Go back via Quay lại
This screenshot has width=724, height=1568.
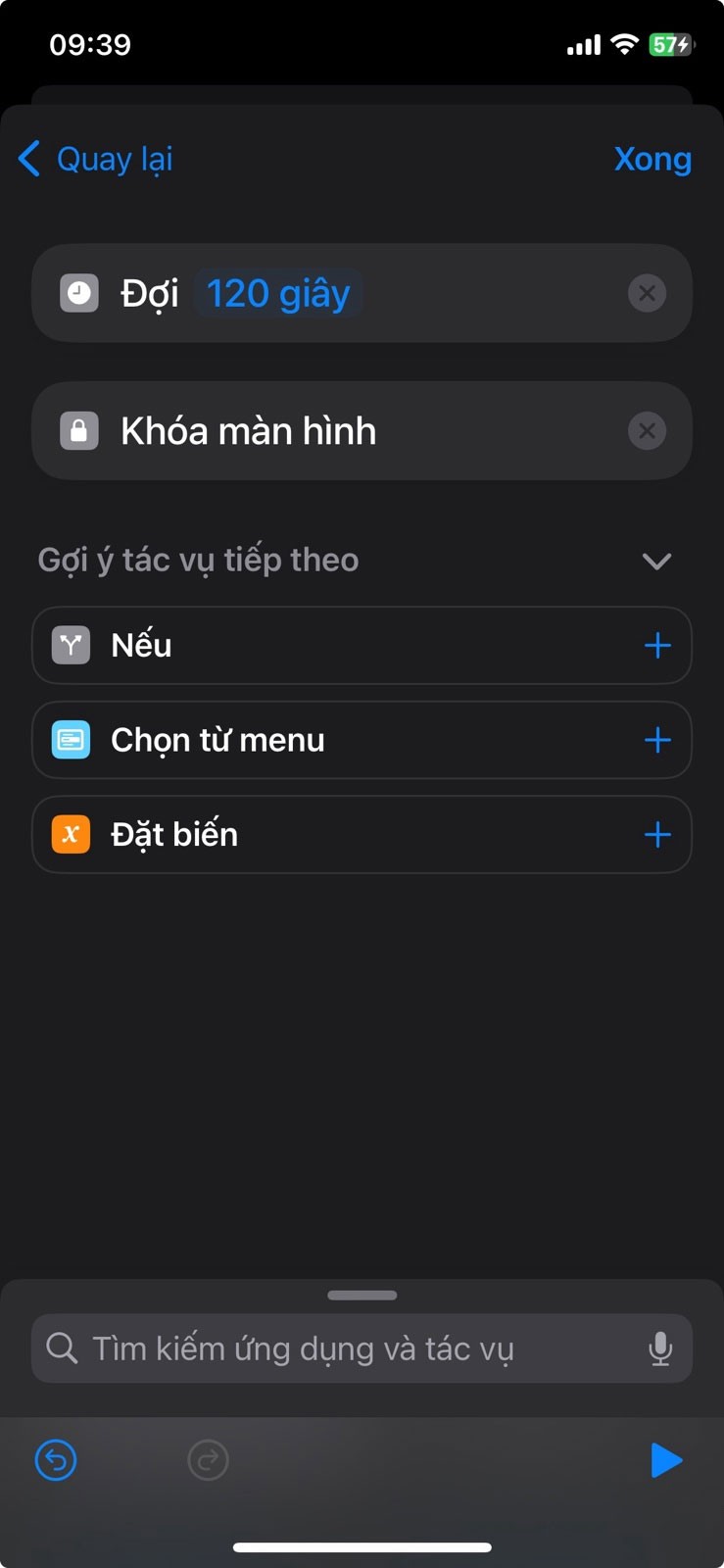point(96,159)
